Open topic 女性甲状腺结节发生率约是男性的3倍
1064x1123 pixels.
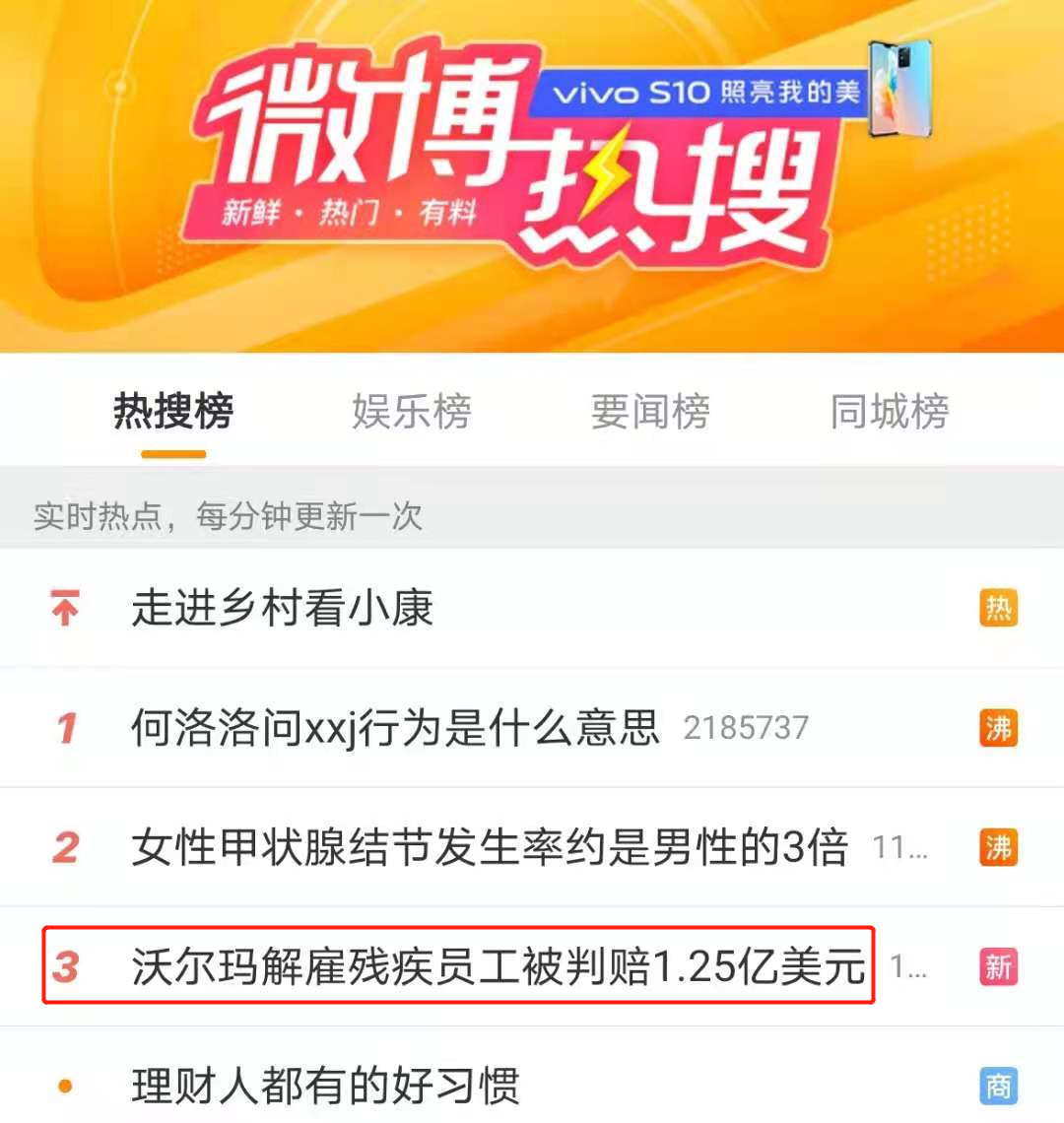tap(488, 847)
